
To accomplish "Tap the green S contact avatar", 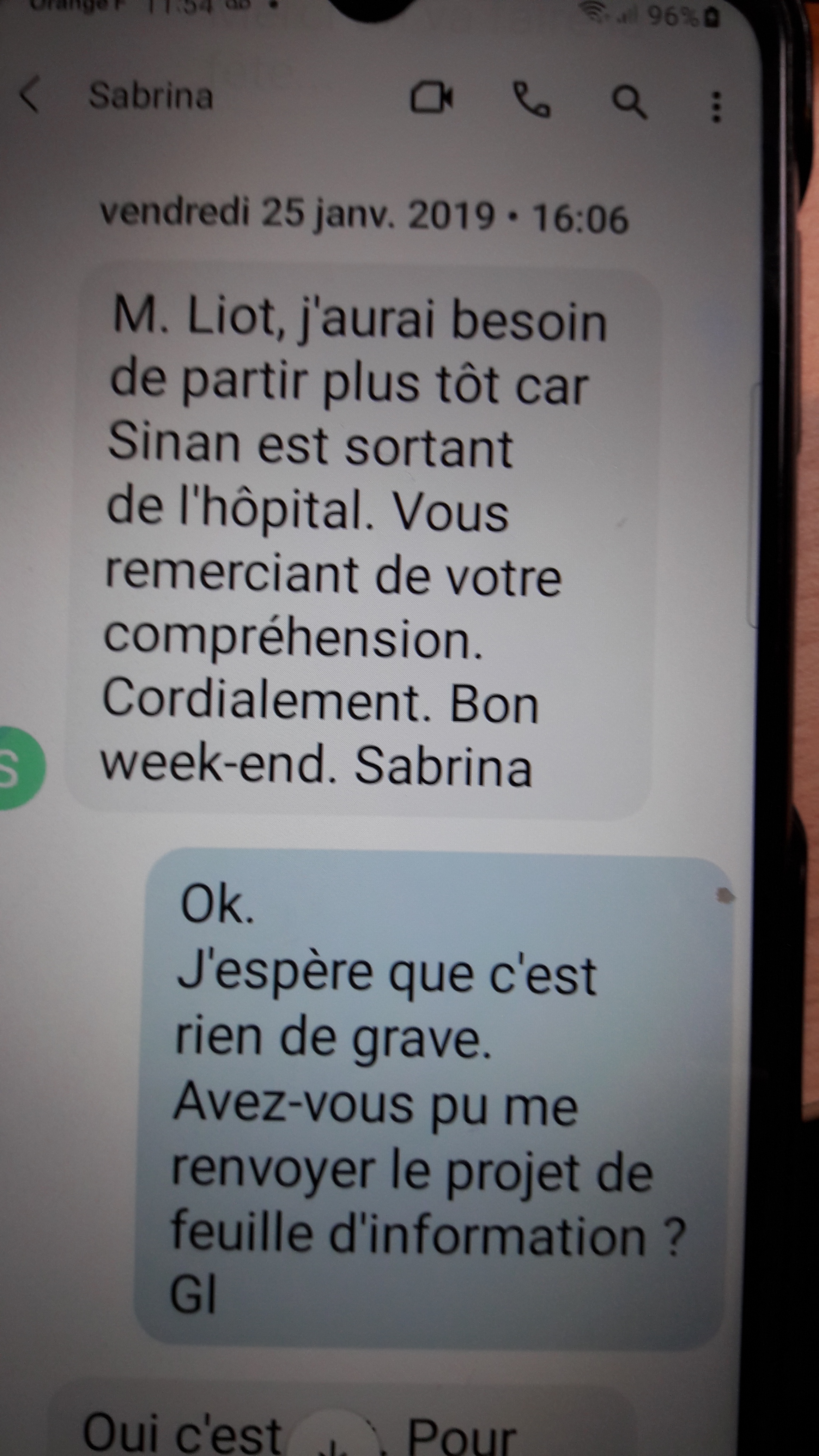I will coord(17,768).
